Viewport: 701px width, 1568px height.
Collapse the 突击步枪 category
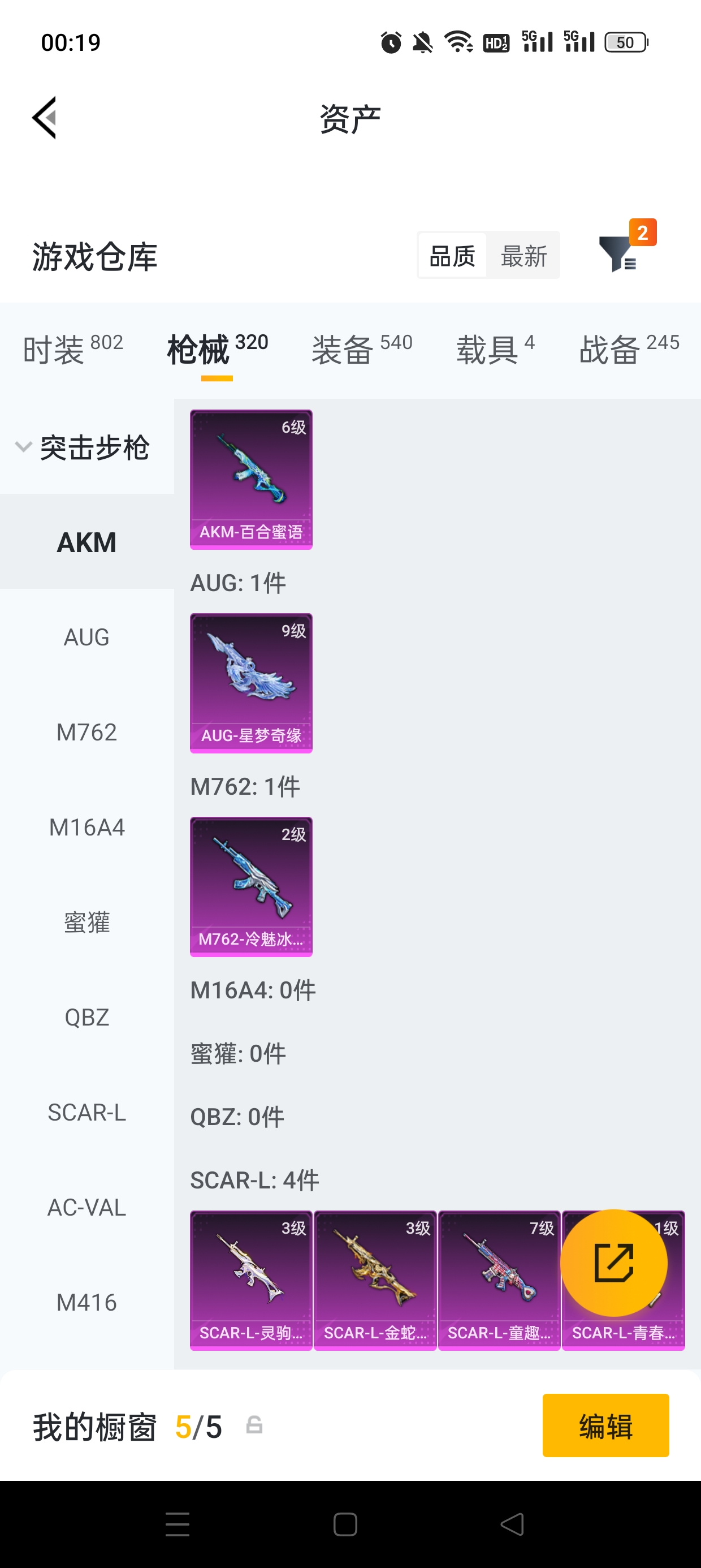[x=82, y=447]
